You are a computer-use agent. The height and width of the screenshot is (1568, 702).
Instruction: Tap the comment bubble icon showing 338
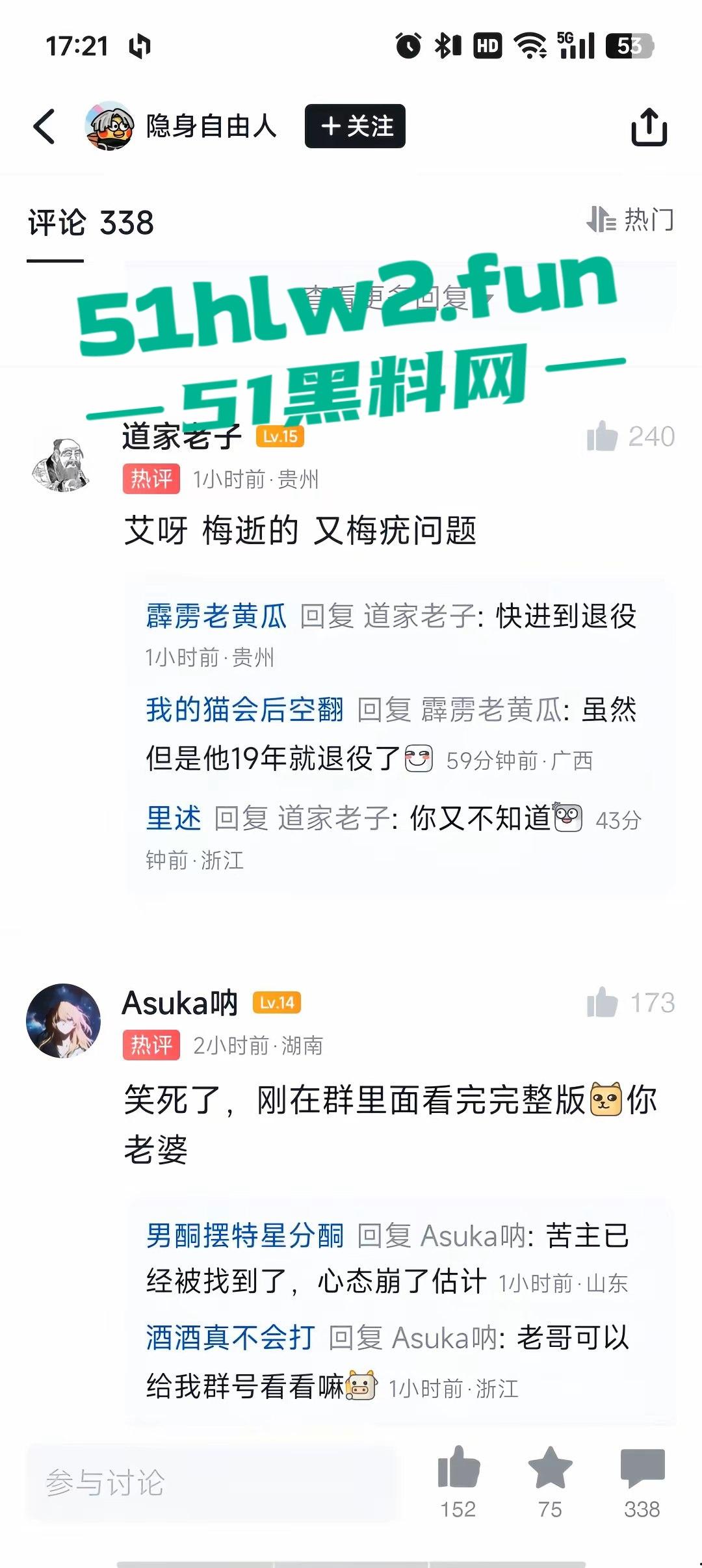coord(641,1465)
